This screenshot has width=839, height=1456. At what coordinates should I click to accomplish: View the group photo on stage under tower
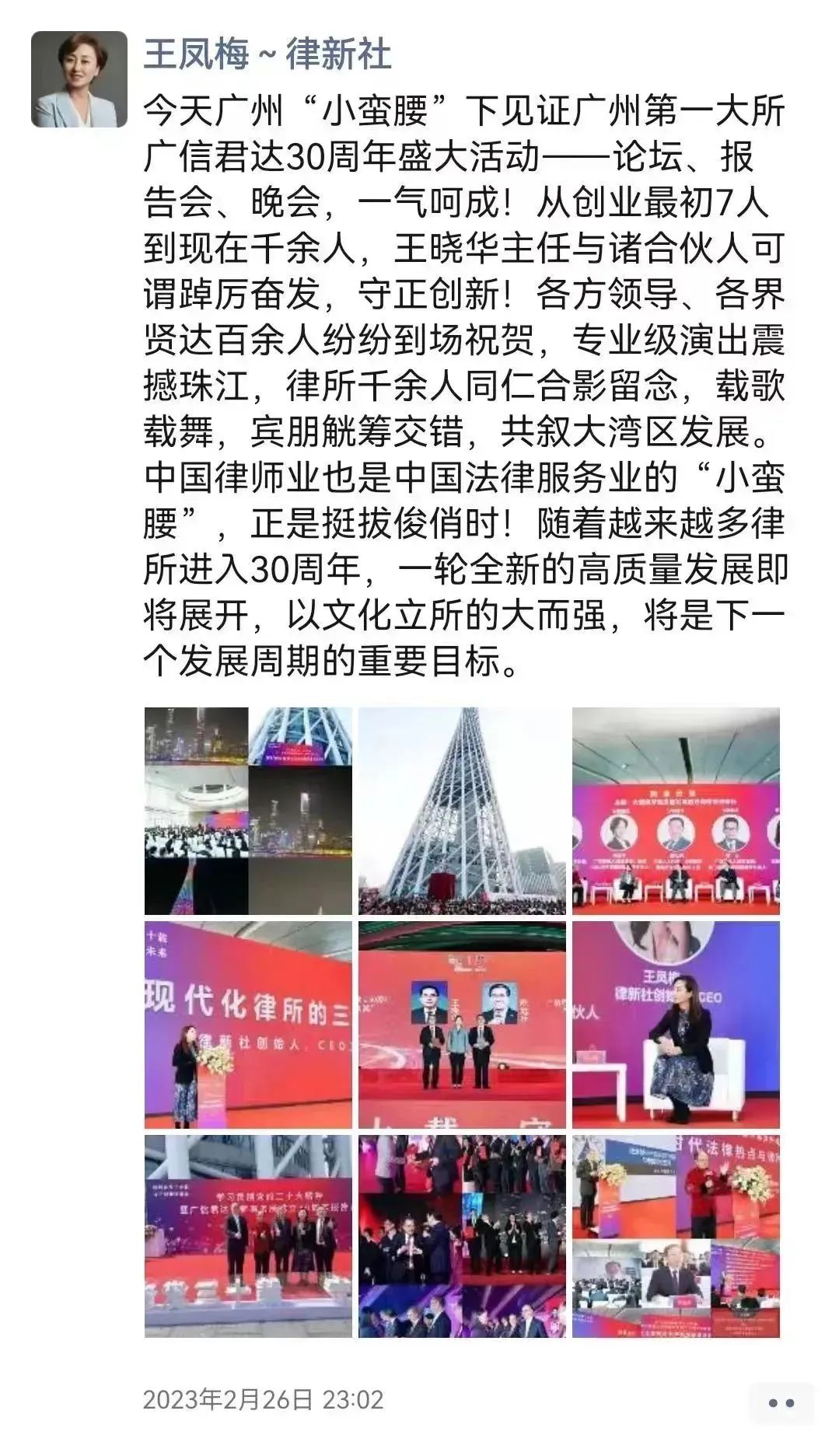click(247, 1236)
